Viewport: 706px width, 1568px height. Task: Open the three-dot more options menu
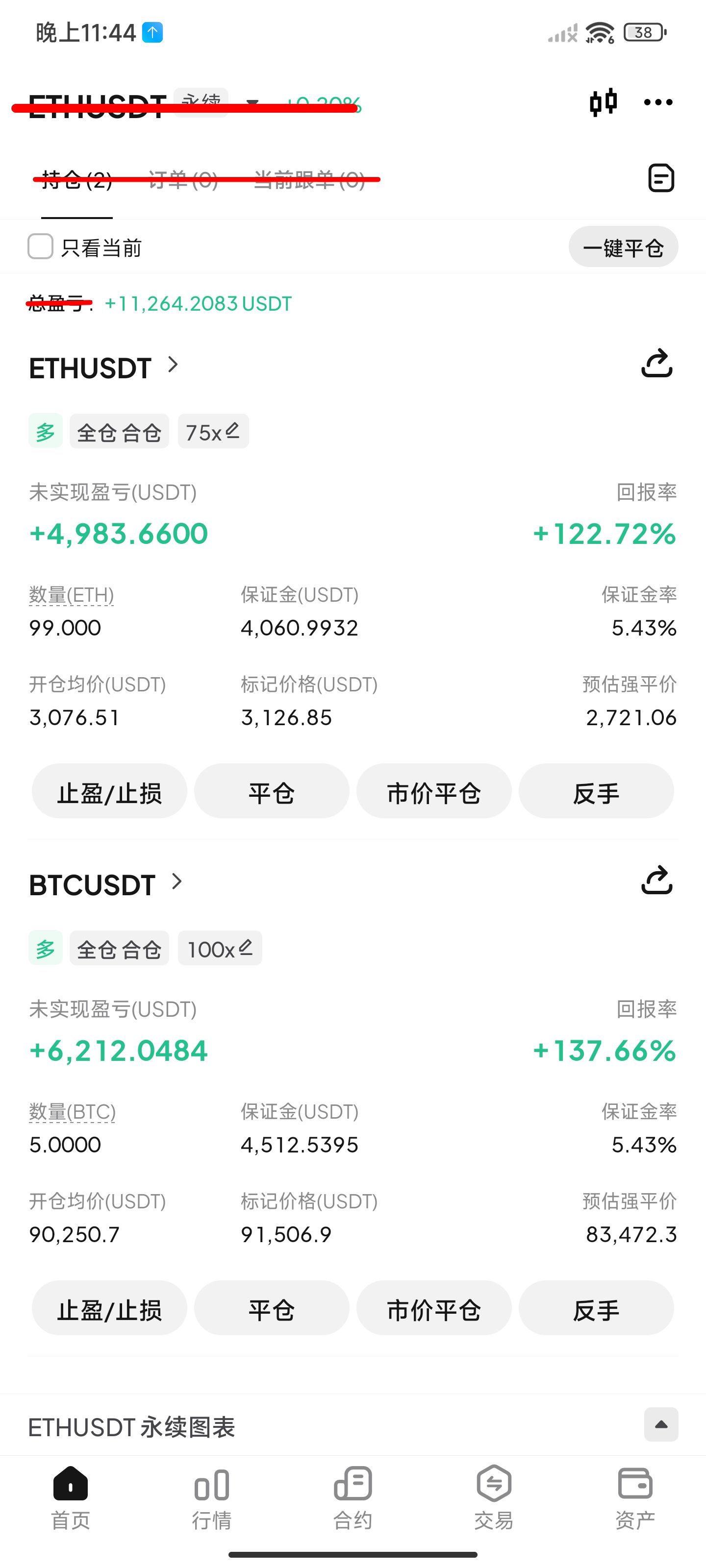(658, 102)
